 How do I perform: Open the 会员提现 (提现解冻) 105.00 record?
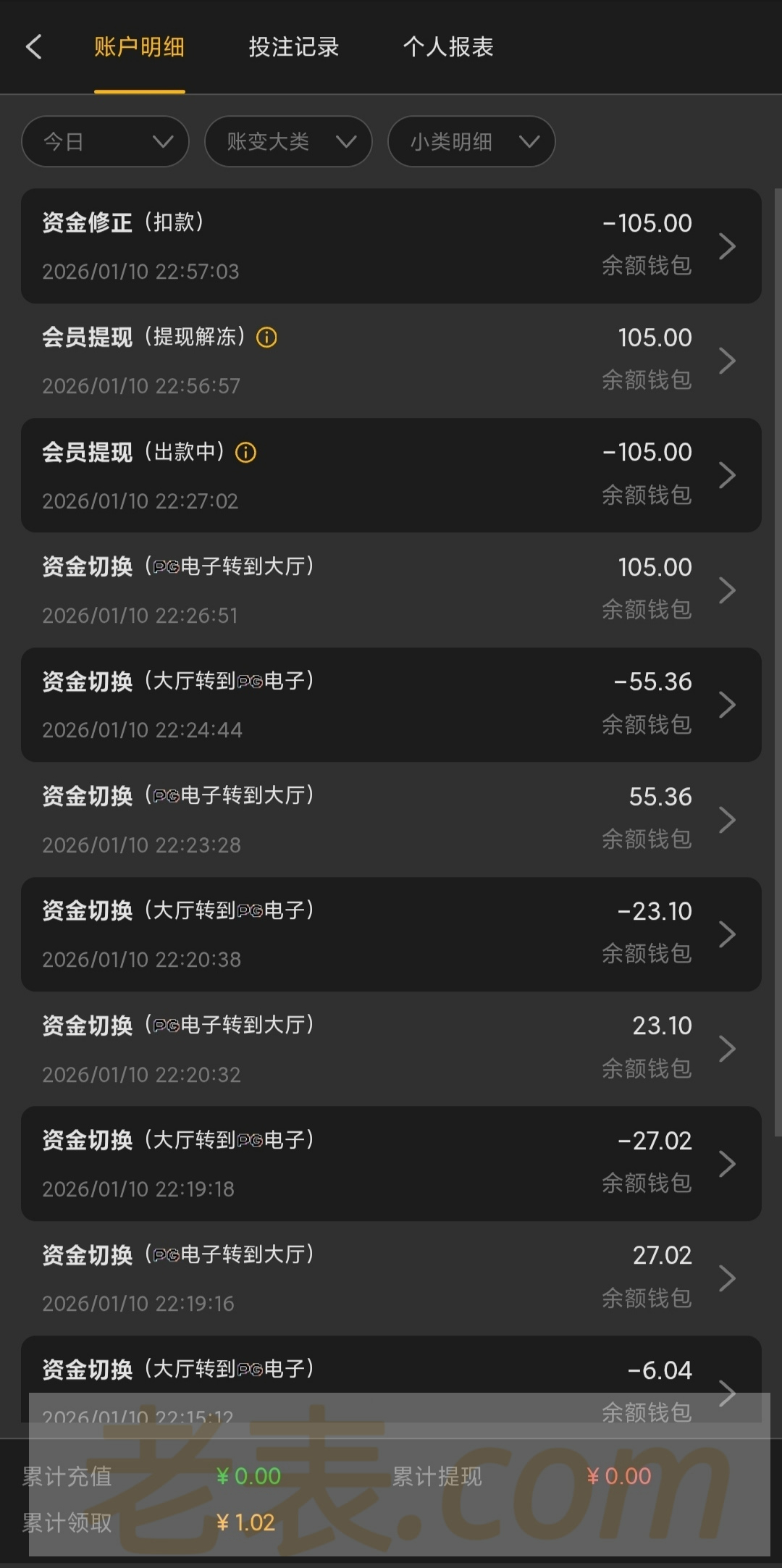coord(391,361)
